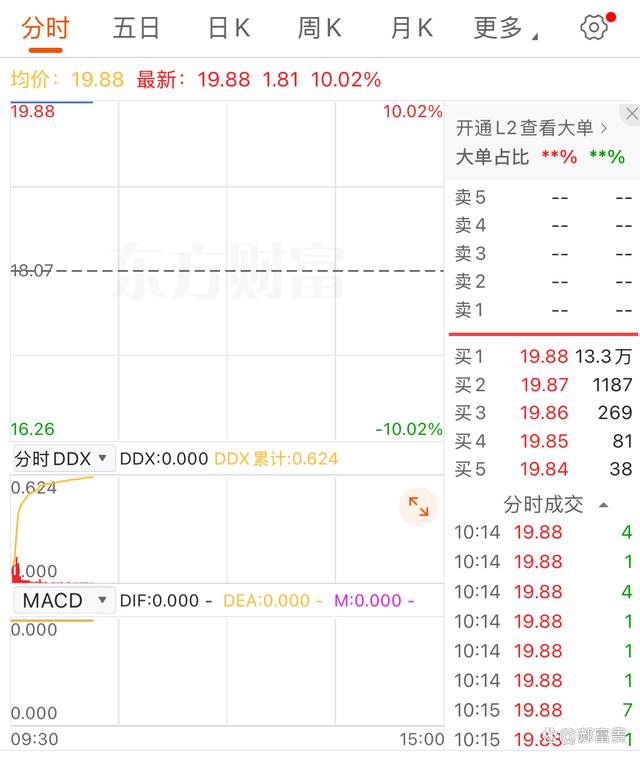Viewport: 640px width, 758px height.
Task: Open the 分时DDX indicator dropdown
Action: point(62,459)
